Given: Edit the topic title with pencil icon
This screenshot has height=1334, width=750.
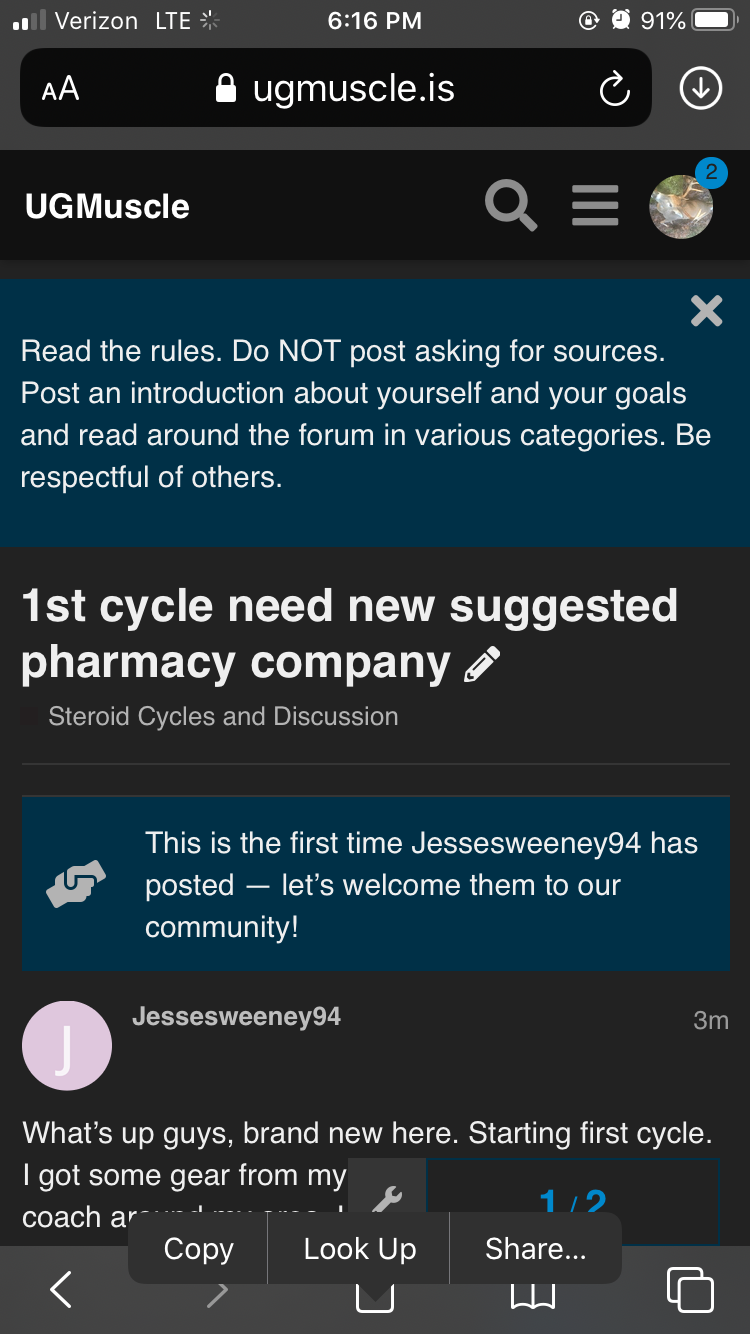Looking at the screenshot, I should 483,664.
